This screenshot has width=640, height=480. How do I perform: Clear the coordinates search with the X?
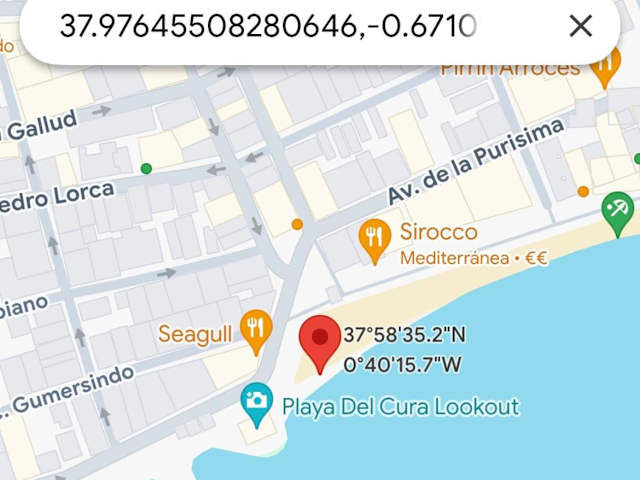coord(580,27)
